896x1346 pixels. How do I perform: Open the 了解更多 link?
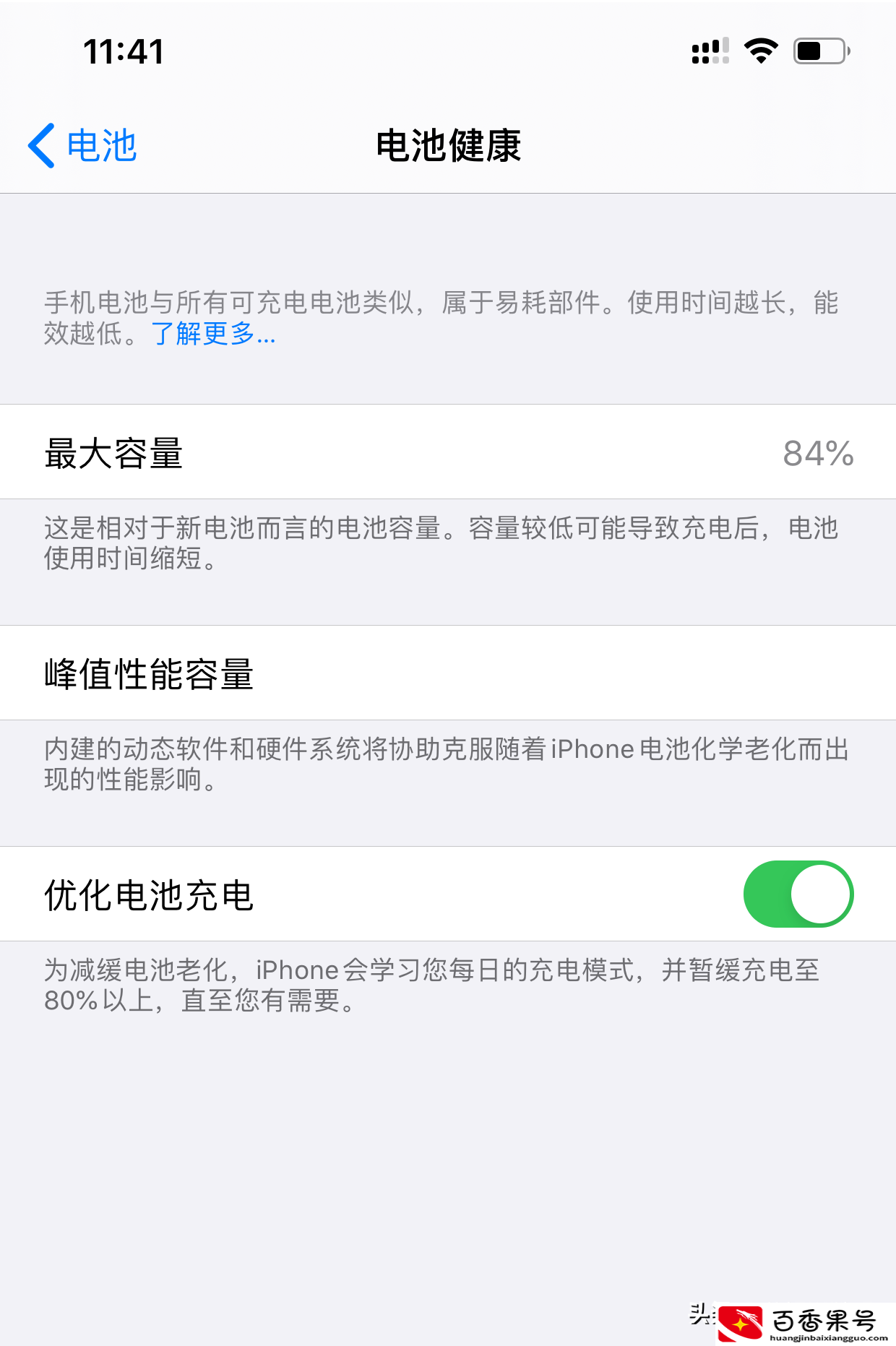click(x=213, y=334)
